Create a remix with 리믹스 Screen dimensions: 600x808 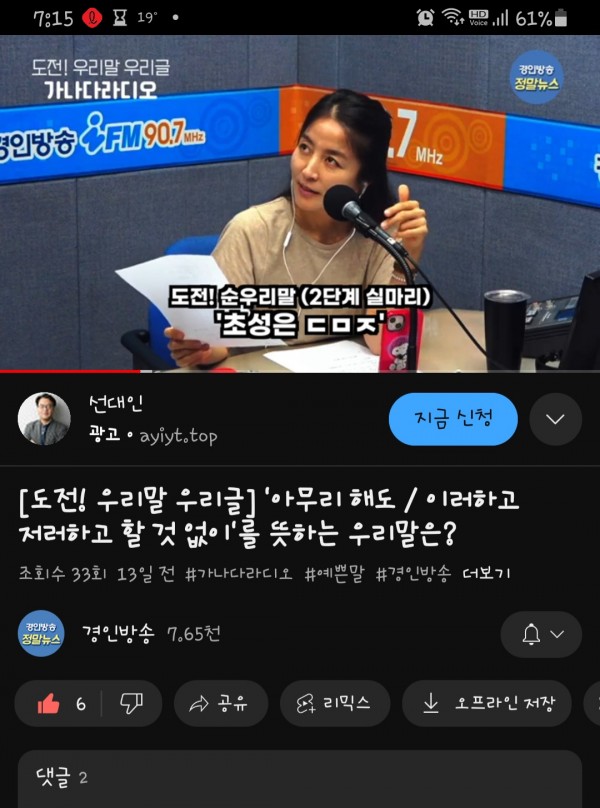pos(334,704)
